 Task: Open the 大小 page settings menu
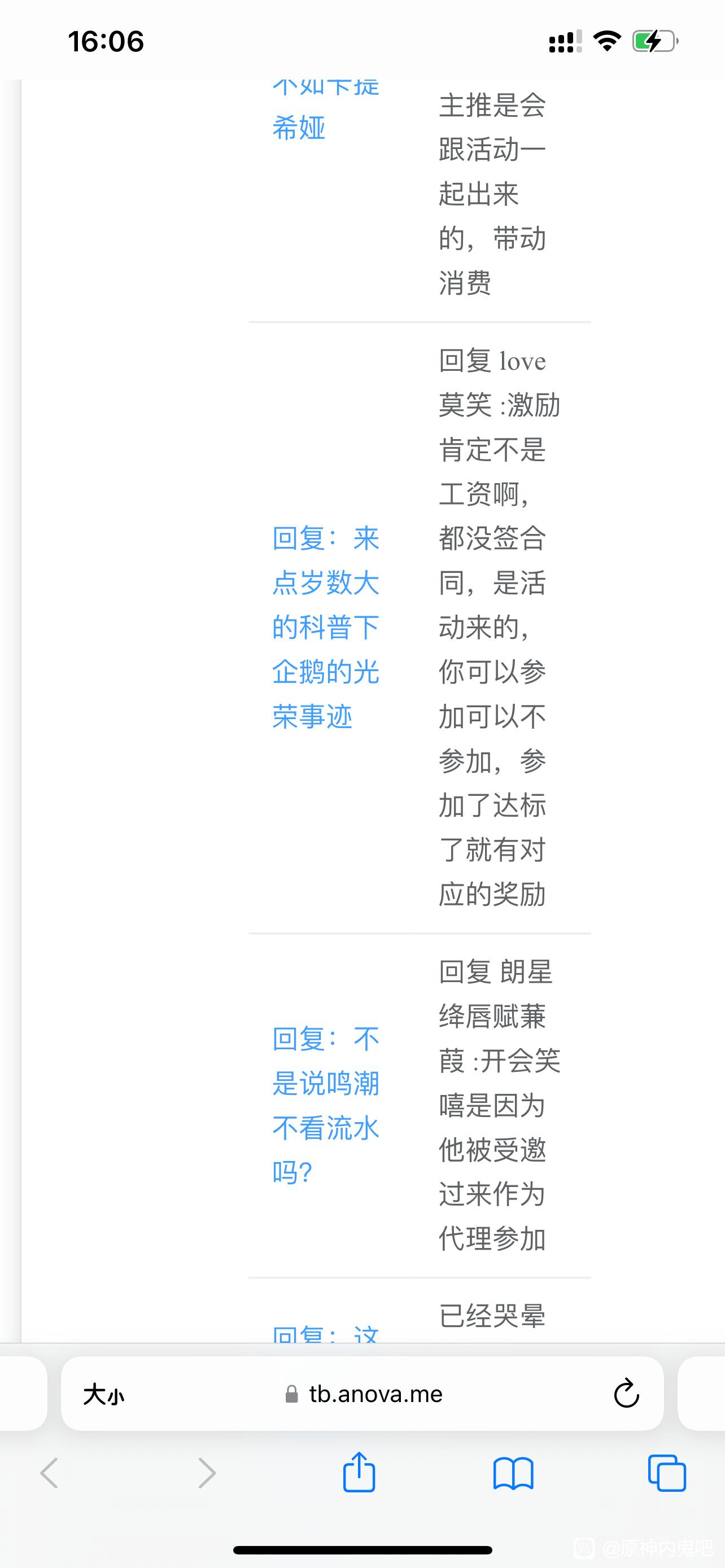103,1394
